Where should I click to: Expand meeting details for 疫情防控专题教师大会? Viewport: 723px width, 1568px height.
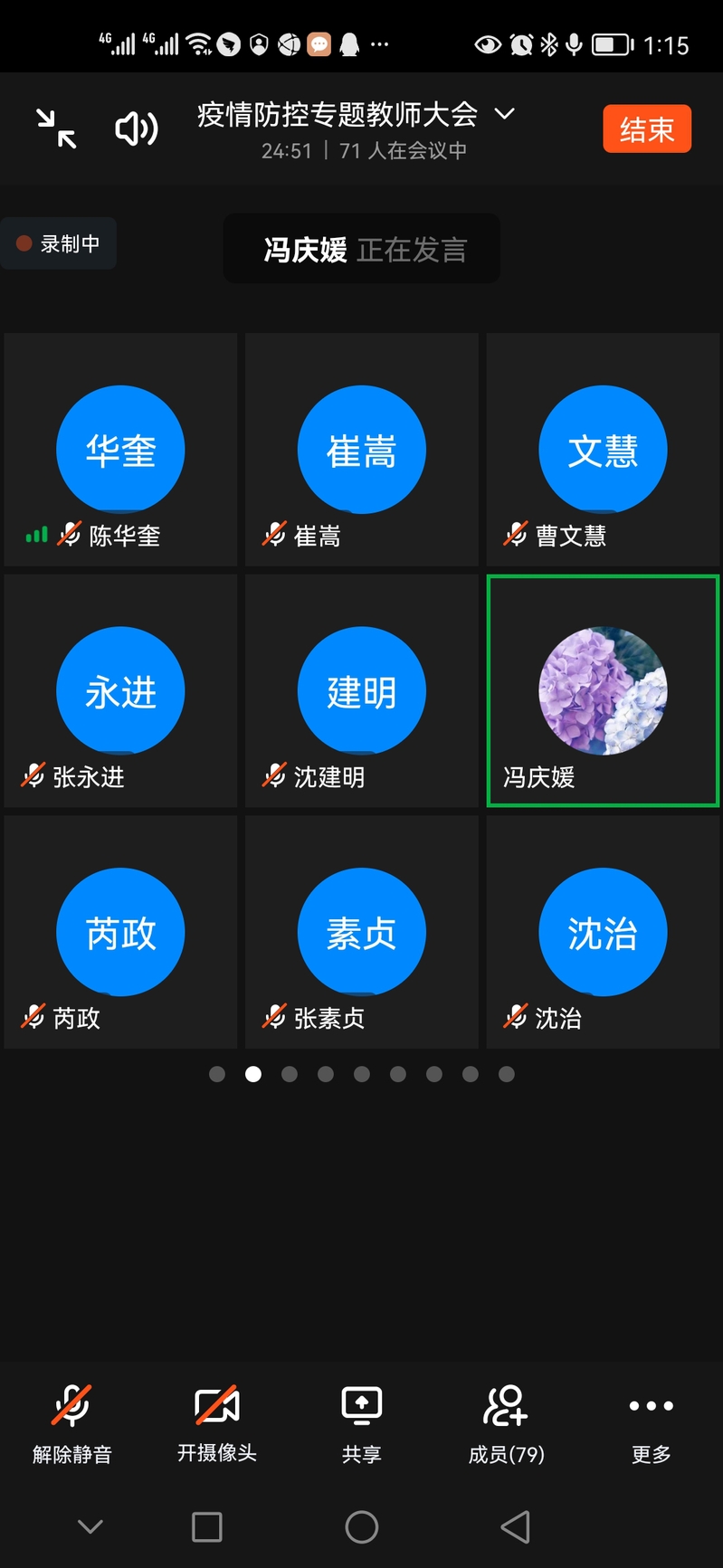pos(504,114)
